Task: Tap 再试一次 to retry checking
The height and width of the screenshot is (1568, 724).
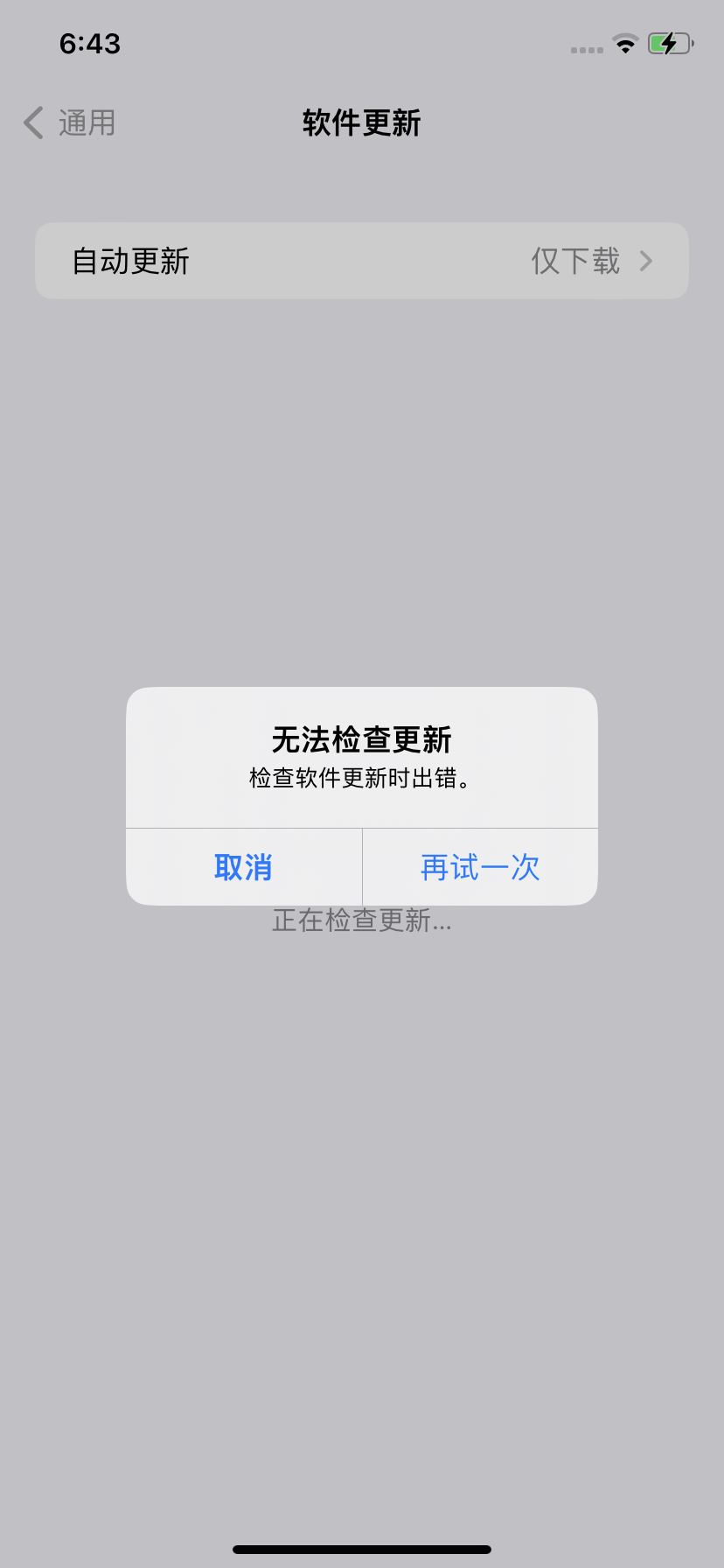Action: (480, 867)
